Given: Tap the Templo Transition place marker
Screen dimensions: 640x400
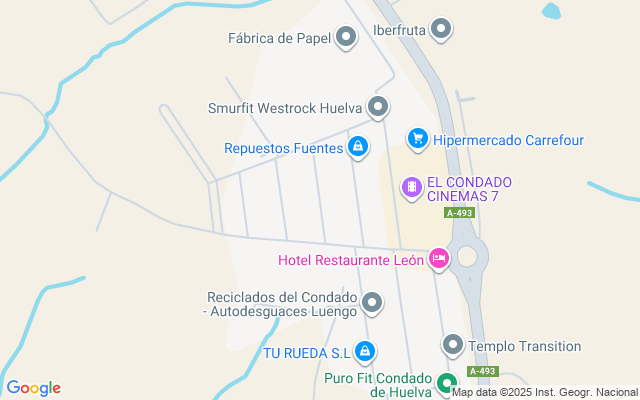Looking at the screenshot, I should pos(453,346).
